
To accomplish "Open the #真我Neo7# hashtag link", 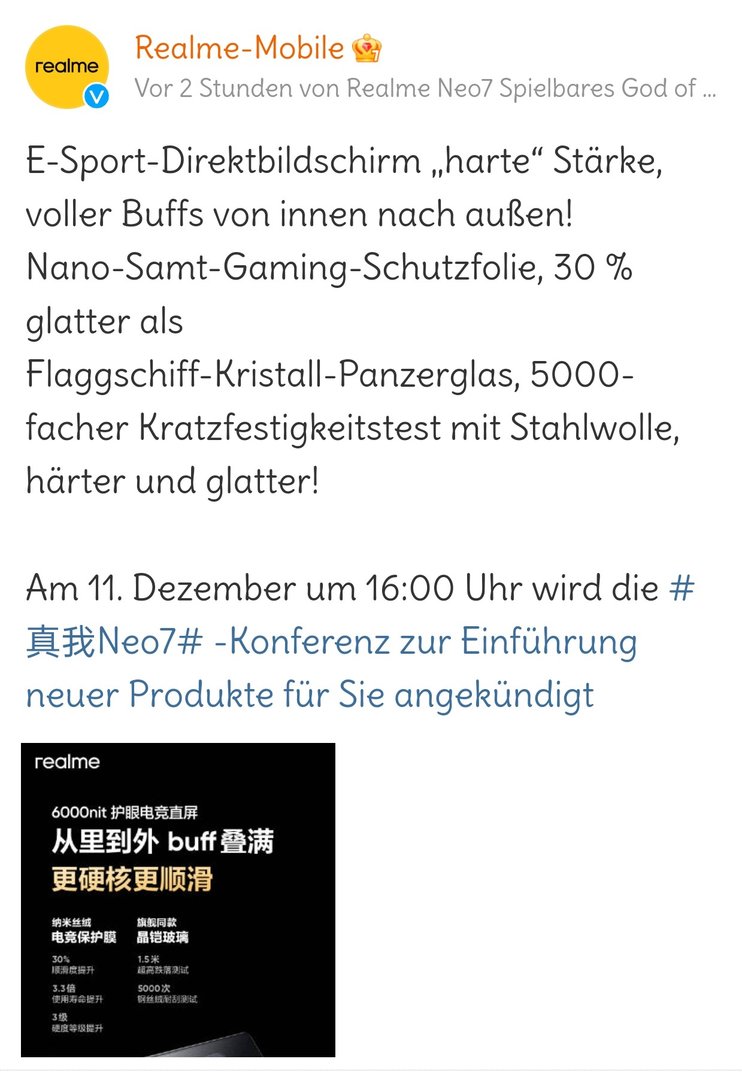I will (112, 642).
